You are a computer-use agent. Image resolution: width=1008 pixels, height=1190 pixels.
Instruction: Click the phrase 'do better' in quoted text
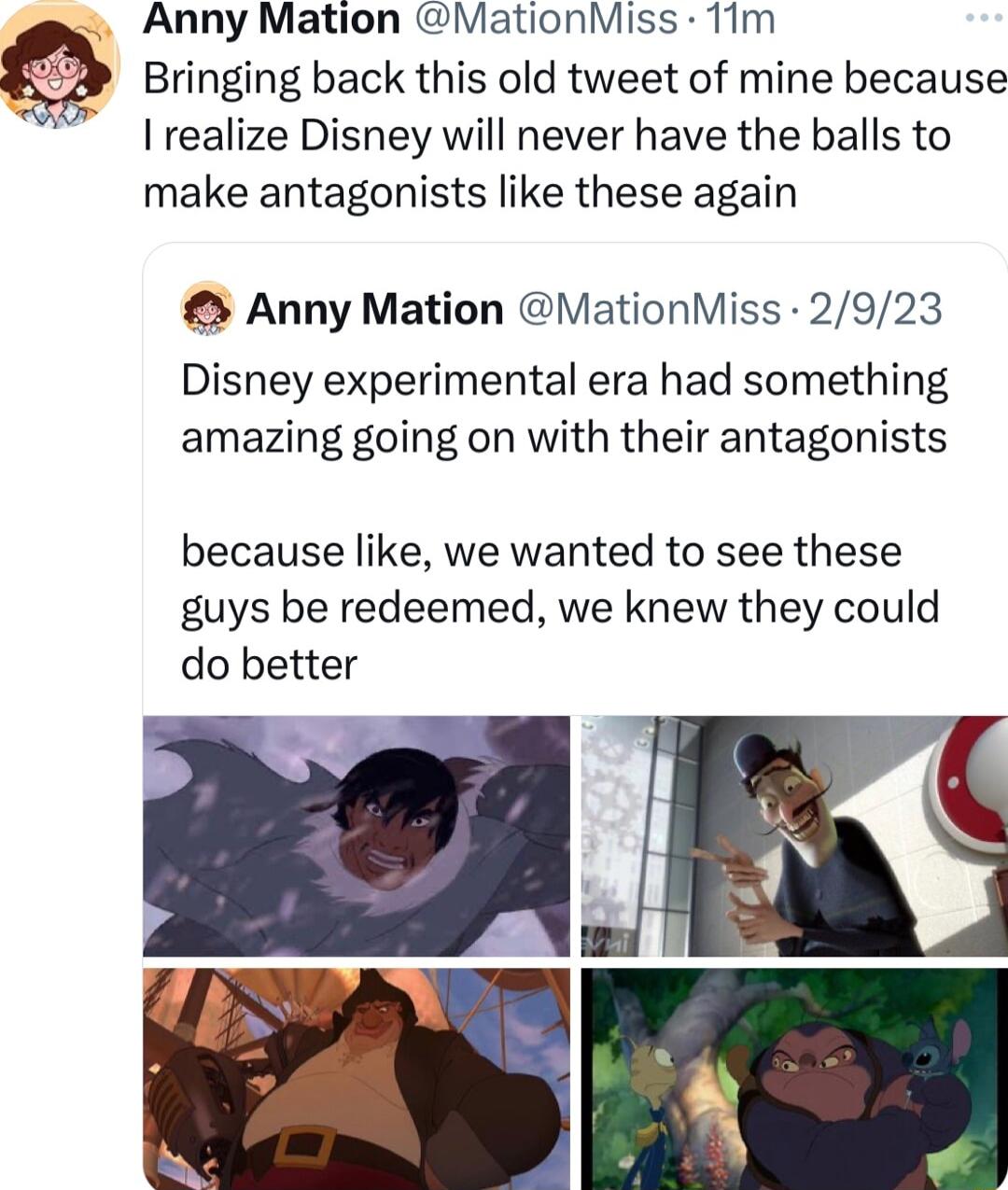[x=268, y=665]
